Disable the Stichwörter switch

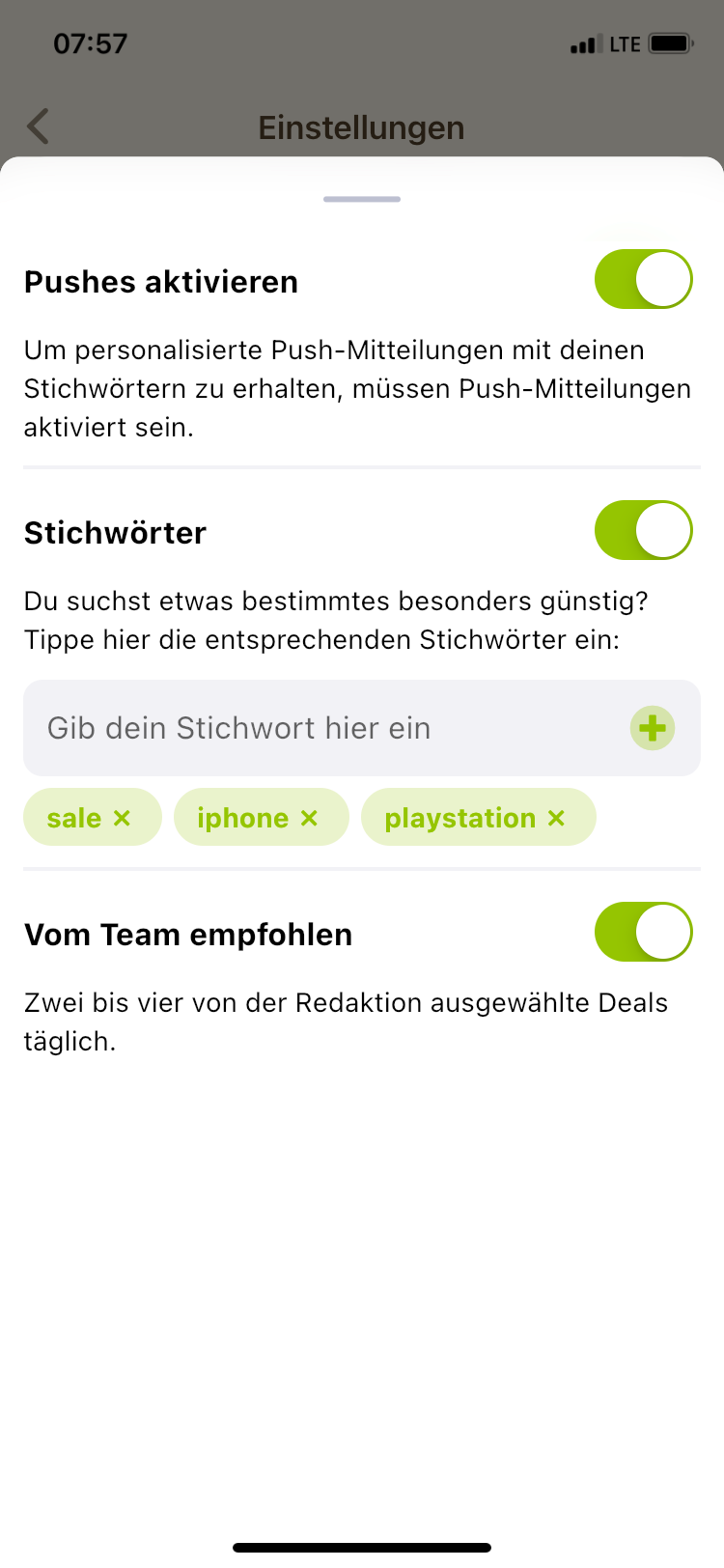click(644, 530)
